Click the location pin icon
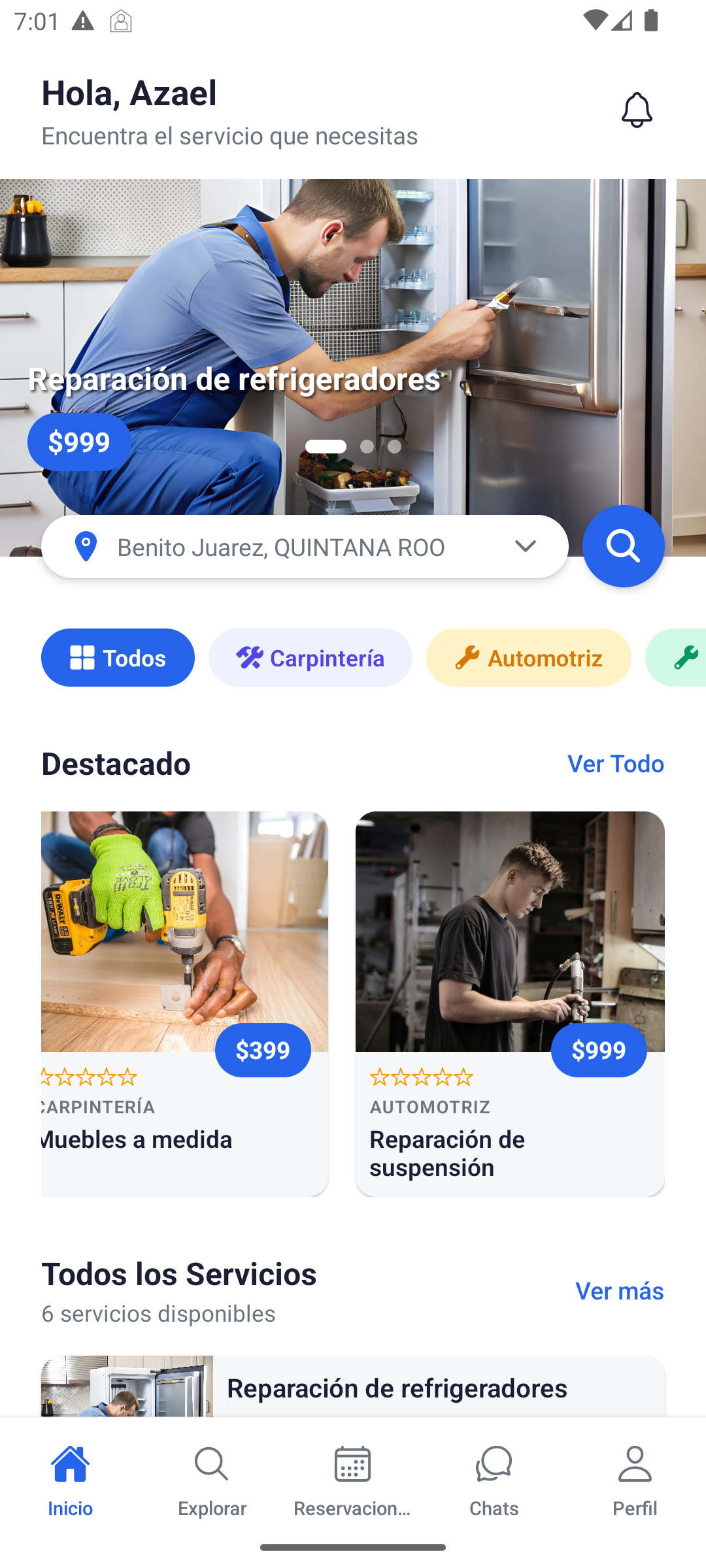706x1568 pixels. point(86,546)
